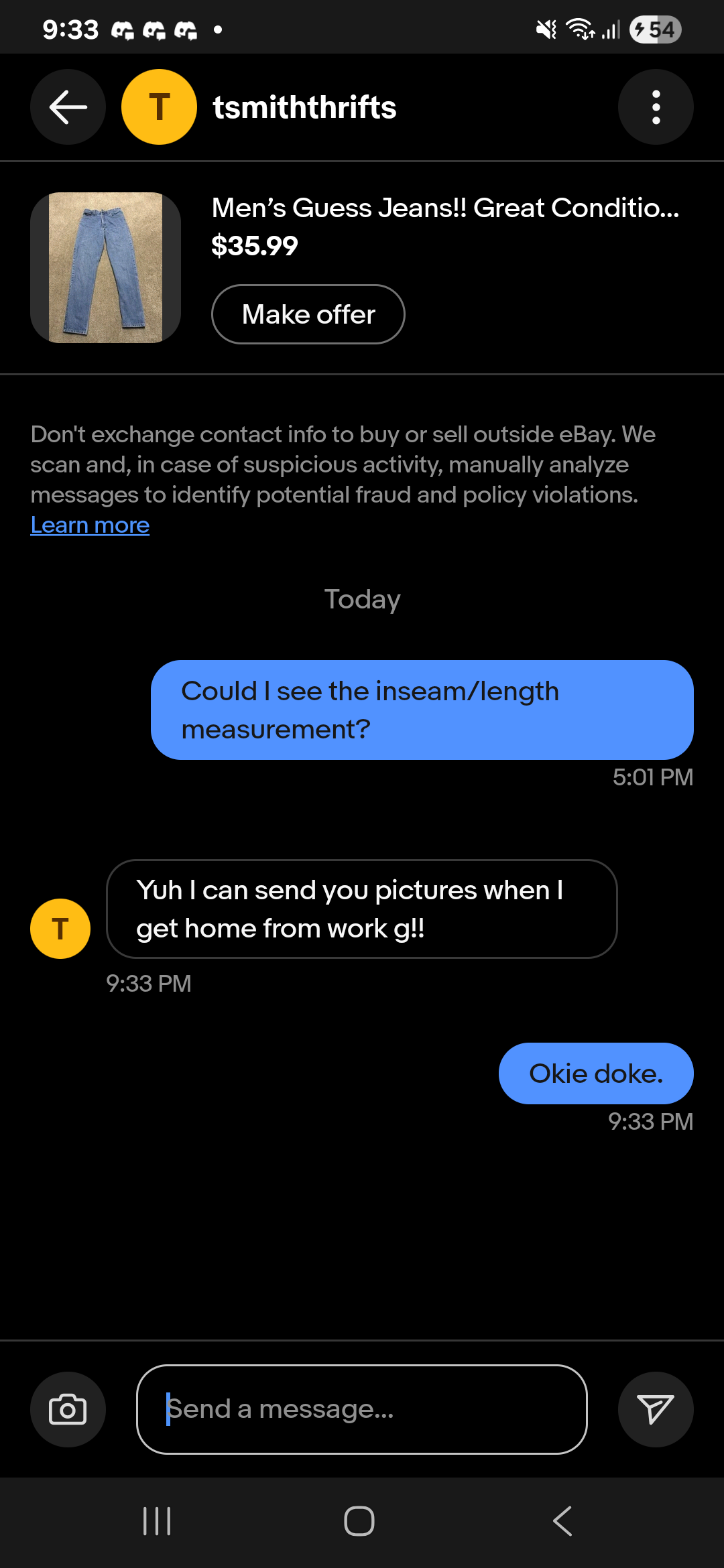The width and height of the screenshot is (724, 1568).
Task: Go back using the arrow icon
Action: click(x=68, y=107)
